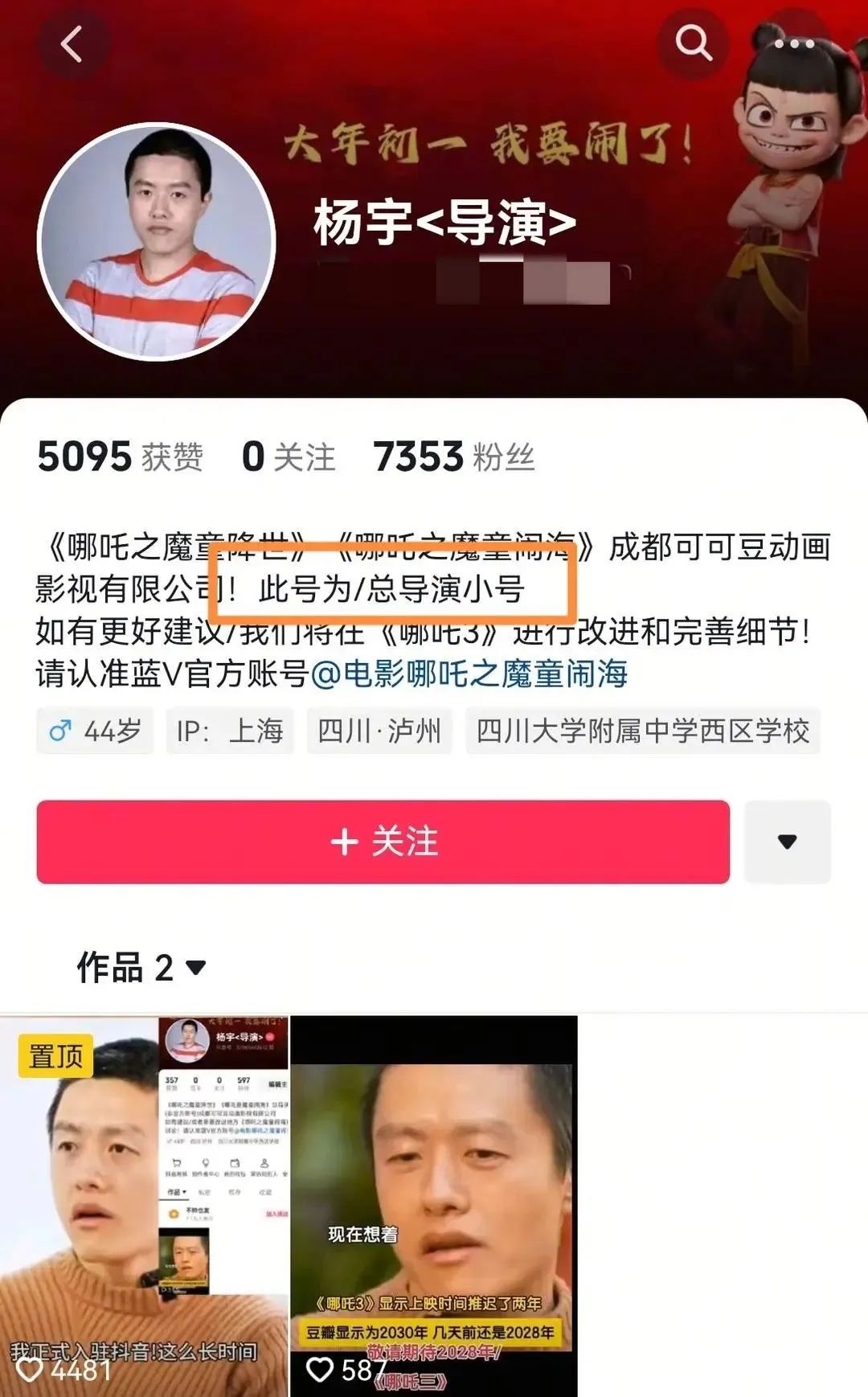Screen dimensions: 868x1397
Task: Open the pinned 置顶 video
Action: click(x=144, y=1206)
